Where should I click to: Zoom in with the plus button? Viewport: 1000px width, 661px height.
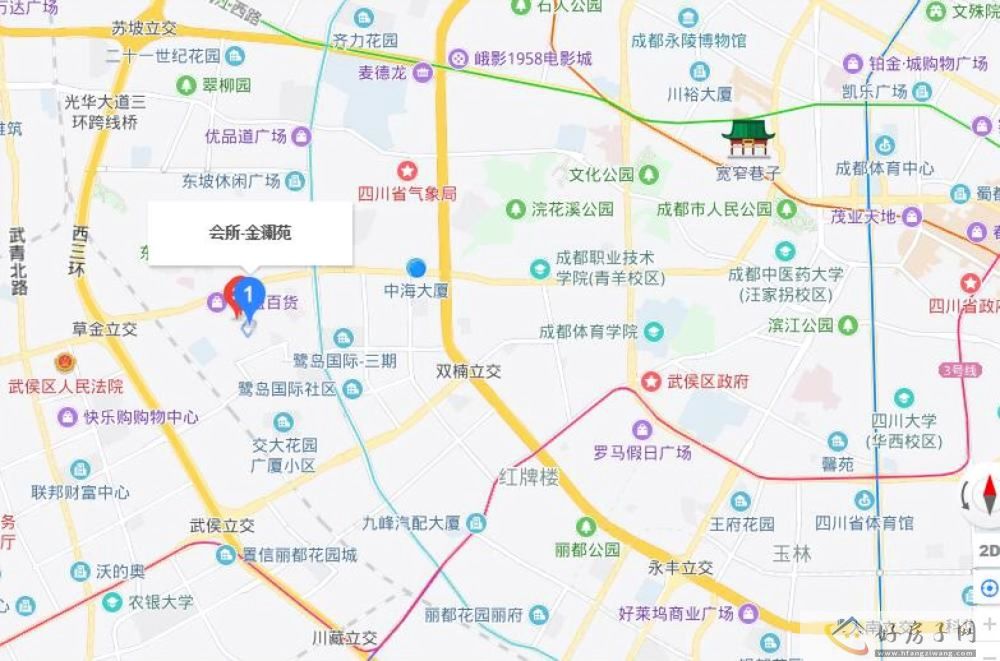point(989,624)
